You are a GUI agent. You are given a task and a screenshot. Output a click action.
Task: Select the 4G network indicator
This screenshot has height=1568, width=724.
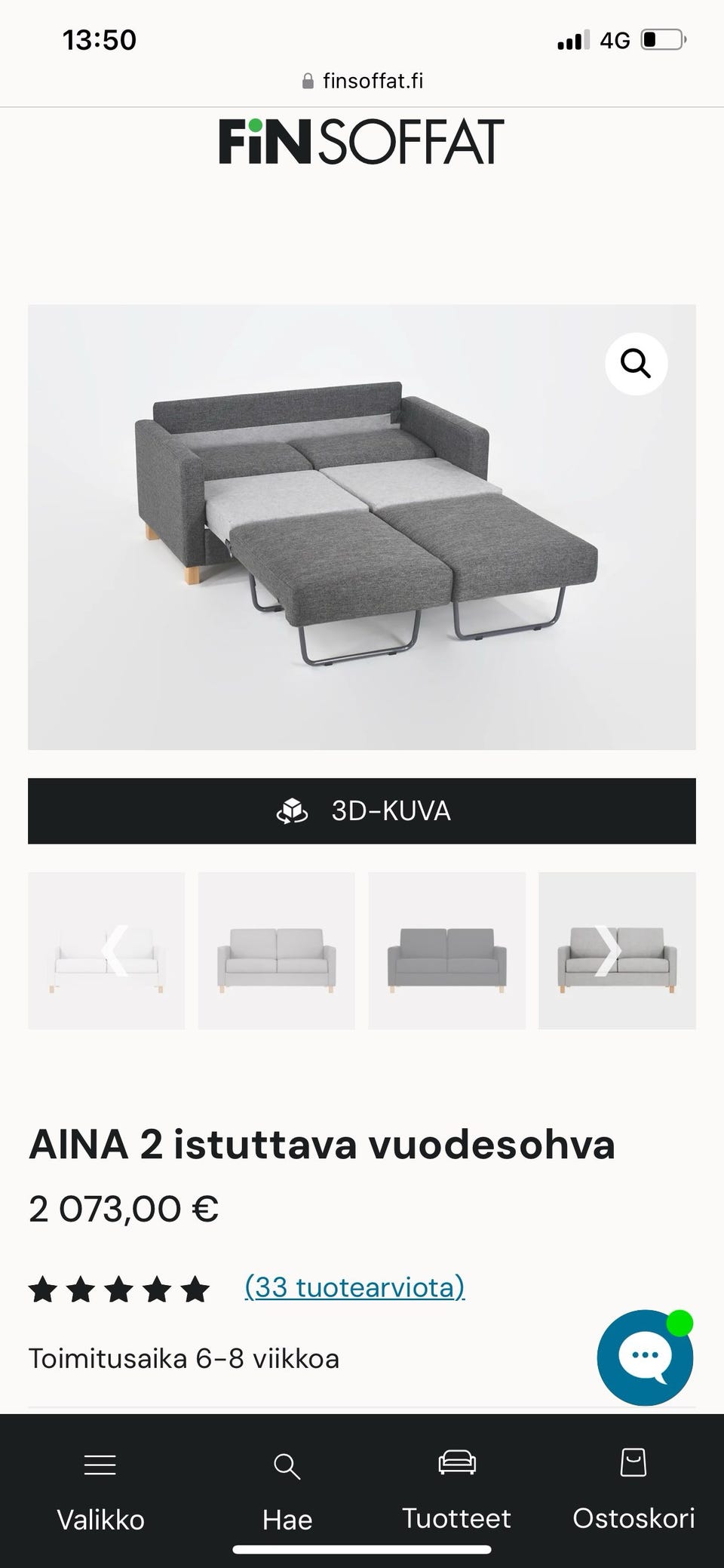click(615, 39)
